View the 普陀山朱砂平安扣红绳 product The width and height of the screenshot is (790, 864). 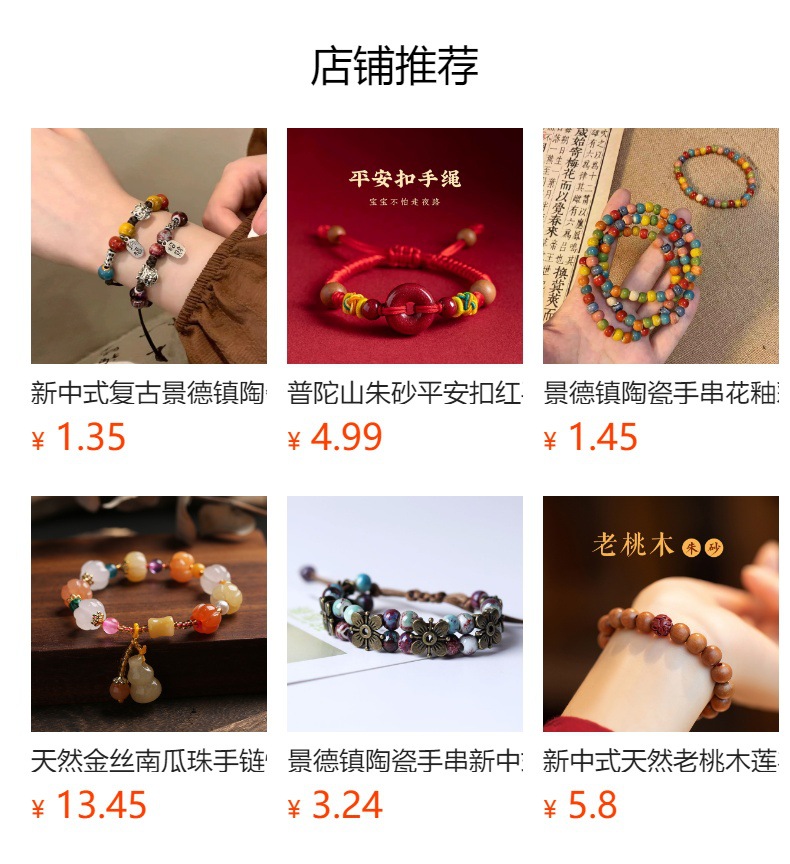404,246
